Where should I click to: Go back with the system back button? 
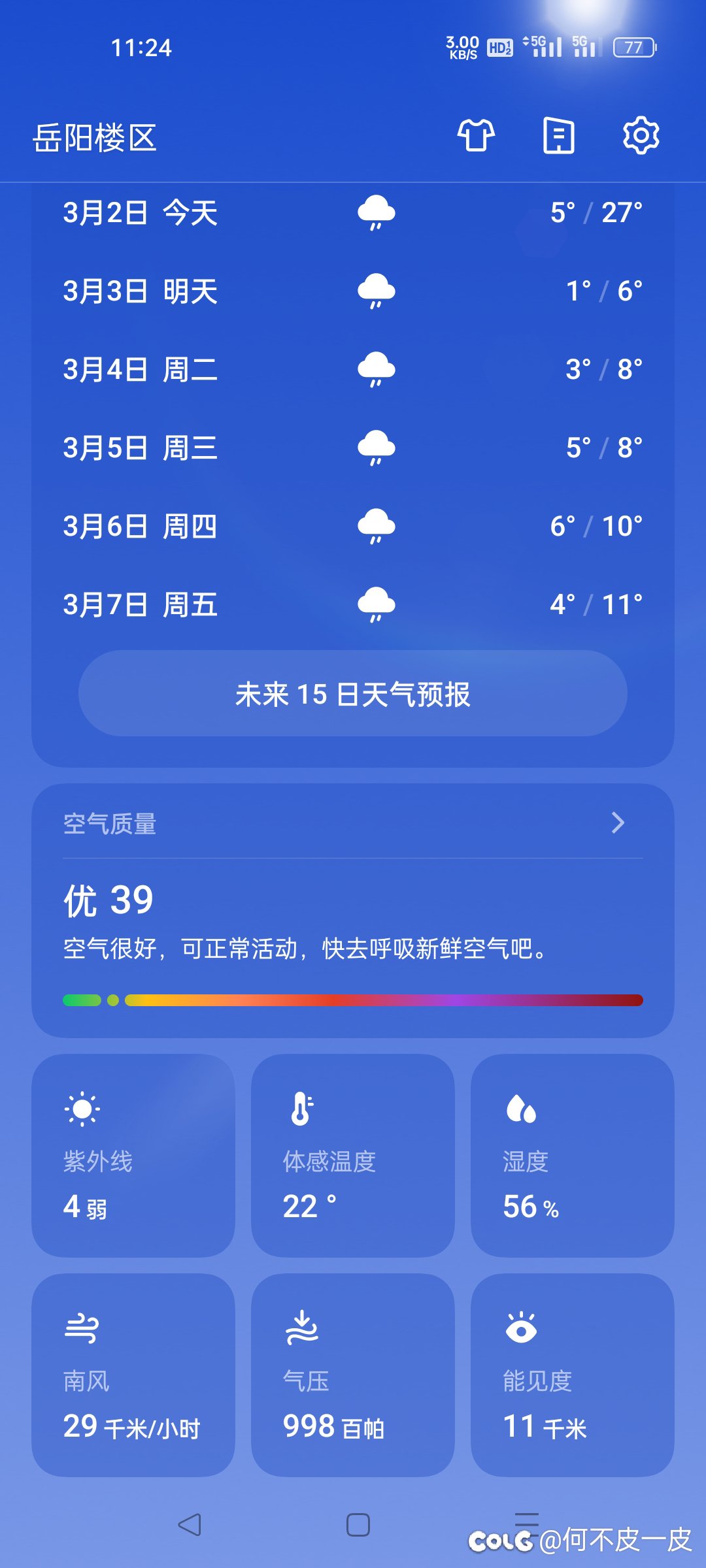click(x=190, y=1525)
